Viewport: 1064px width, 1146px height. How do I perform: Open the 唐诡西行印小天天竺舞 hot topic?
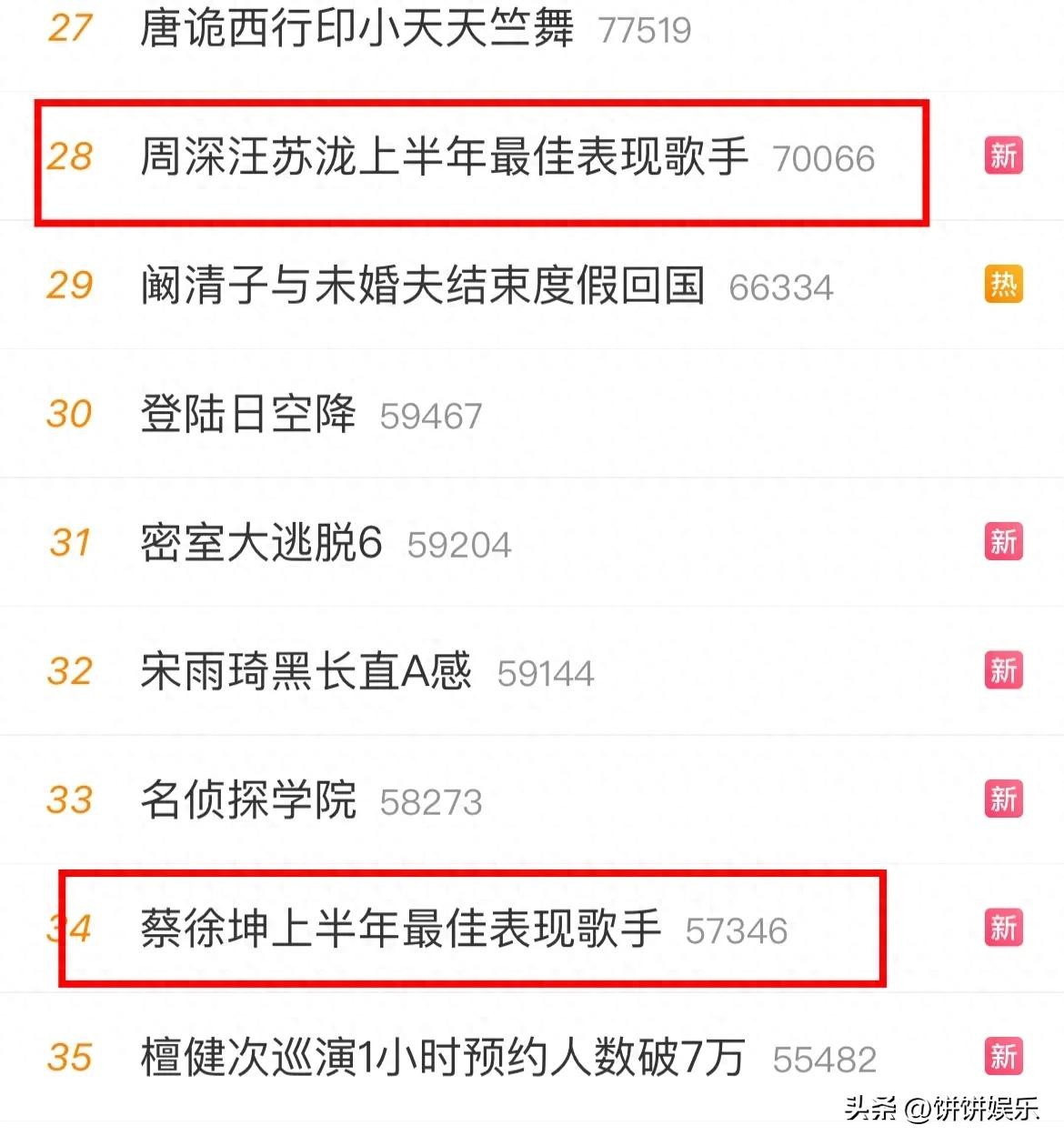356,28
